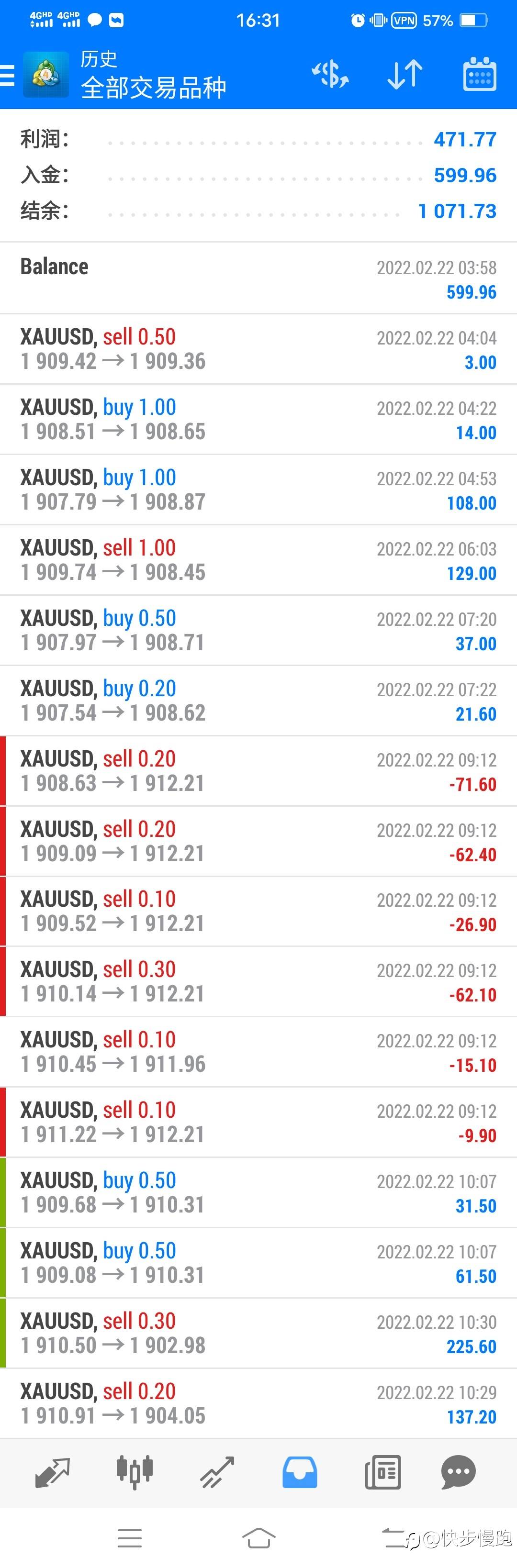Expand the buy 1.00 trade with 108.00 profit

(x=258, y=489)
